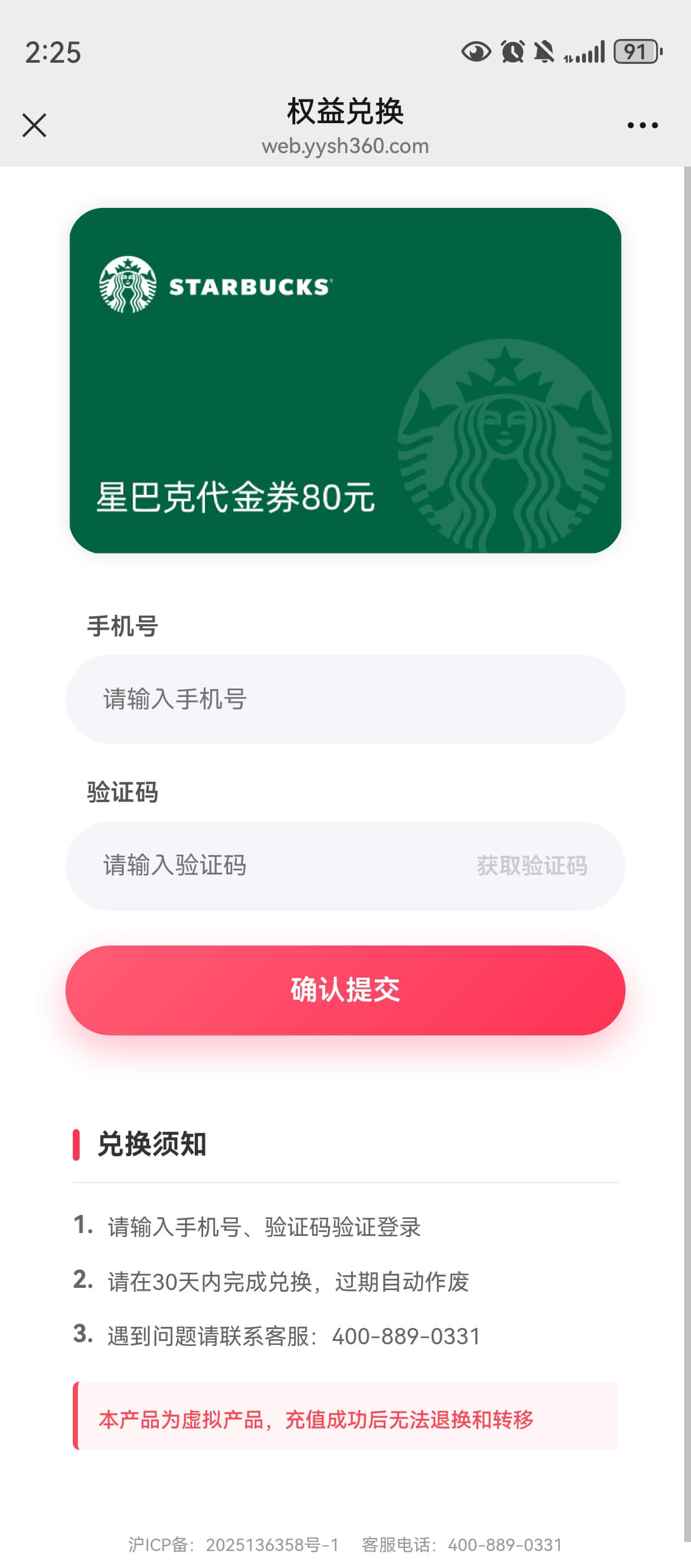Image resolution: width=691 pixels, height=1568 pixels.
Task: Click the web.yysh360.com URL under the title
Action: point(345,146)
